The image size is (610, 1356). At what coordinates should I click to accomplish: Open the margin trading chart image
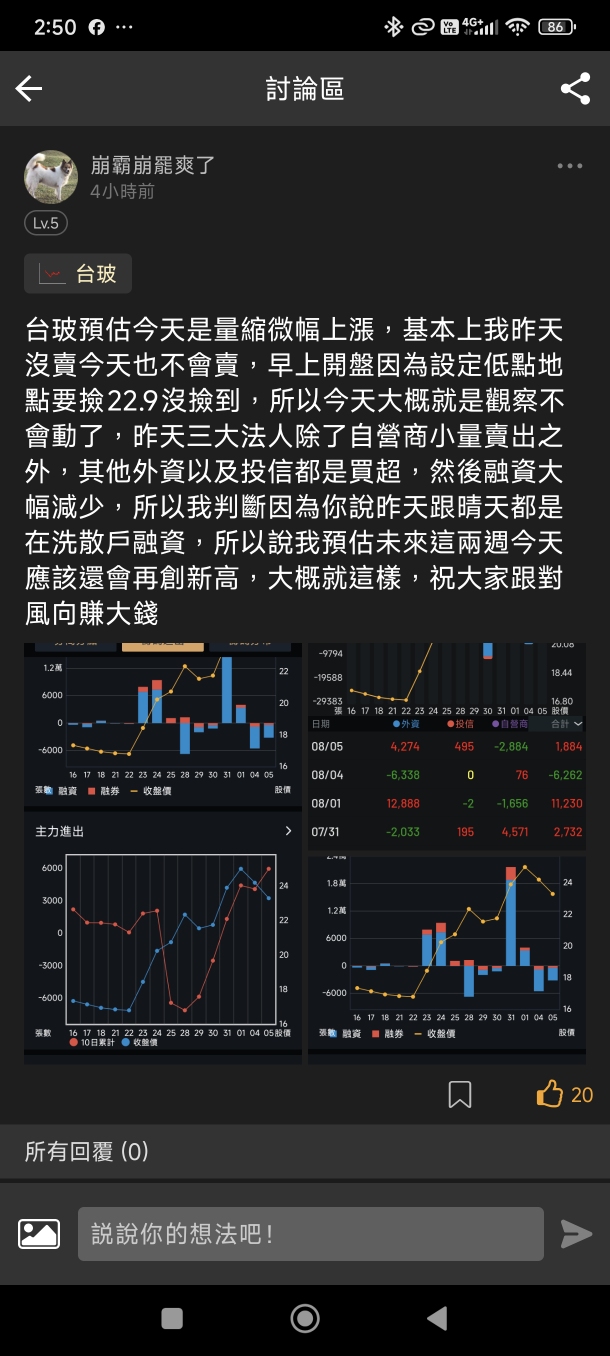click(162, 722)
